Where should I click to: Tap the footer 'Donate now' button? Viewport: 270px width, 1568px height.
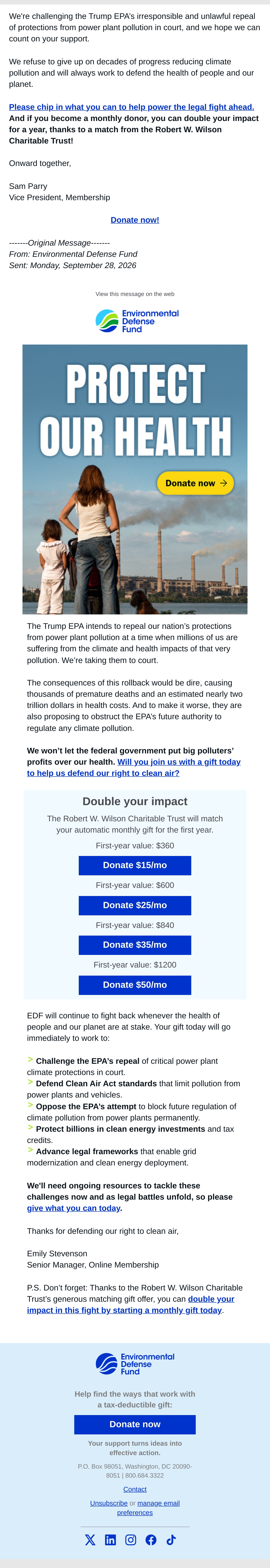point(135,1424)
